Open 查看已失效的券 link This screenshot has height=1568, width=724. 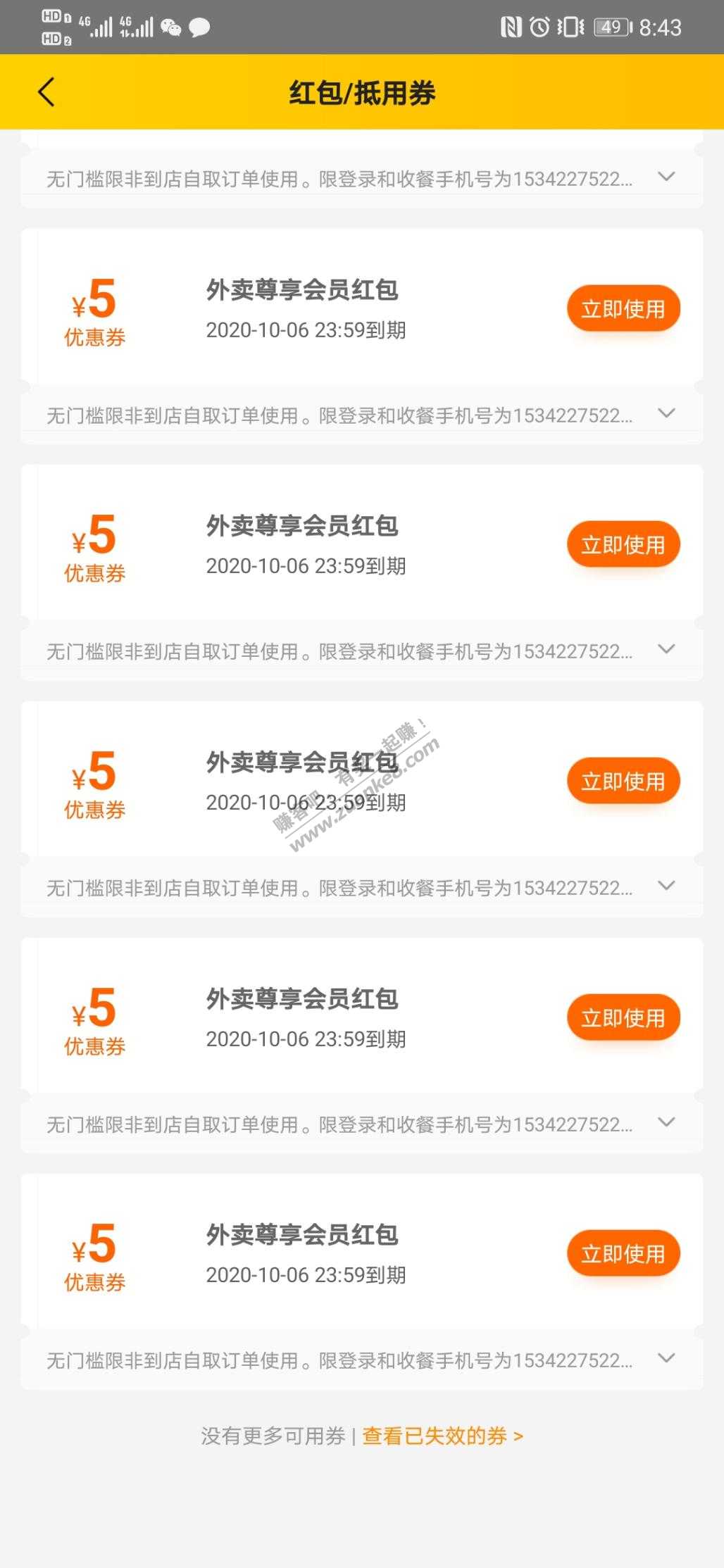(442, 1436)
